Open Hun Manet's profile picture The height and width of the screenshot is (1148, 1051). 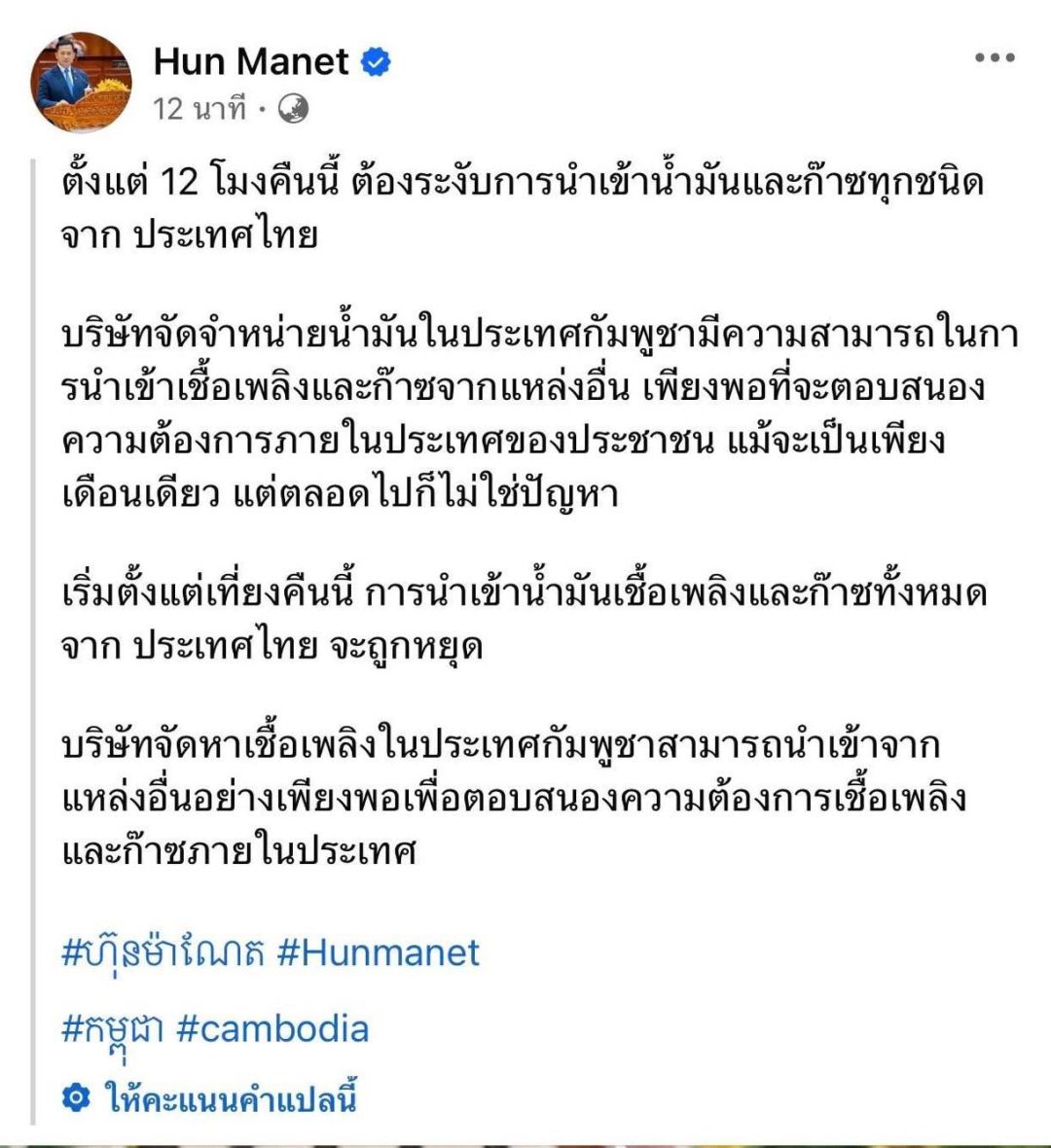pos(82,82)
